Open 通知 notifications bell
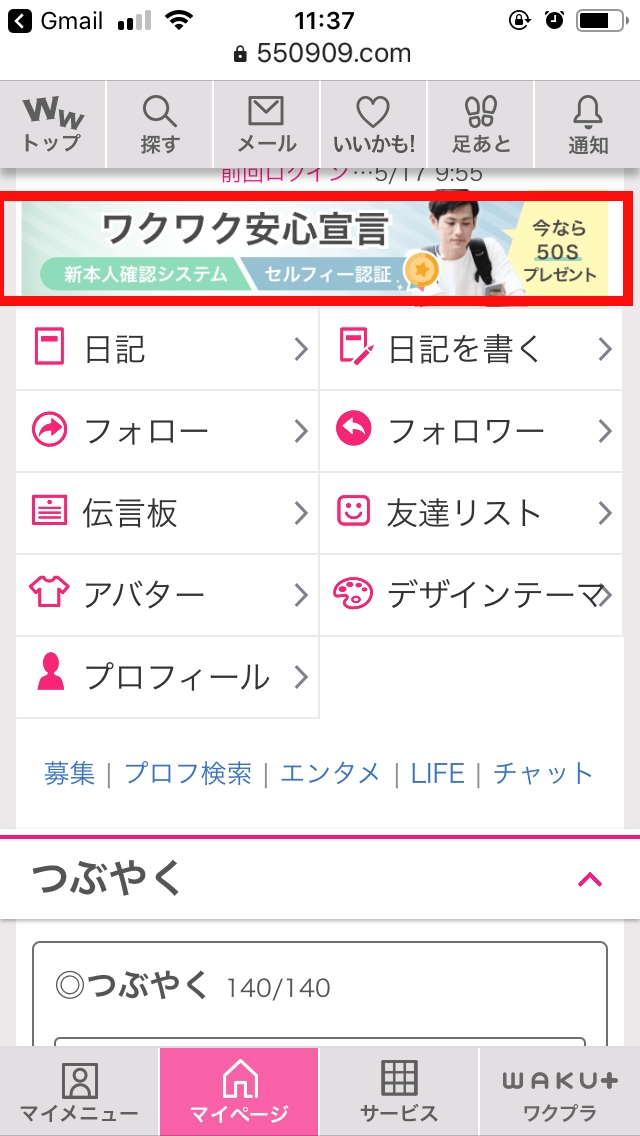 [x=588, y=124]
